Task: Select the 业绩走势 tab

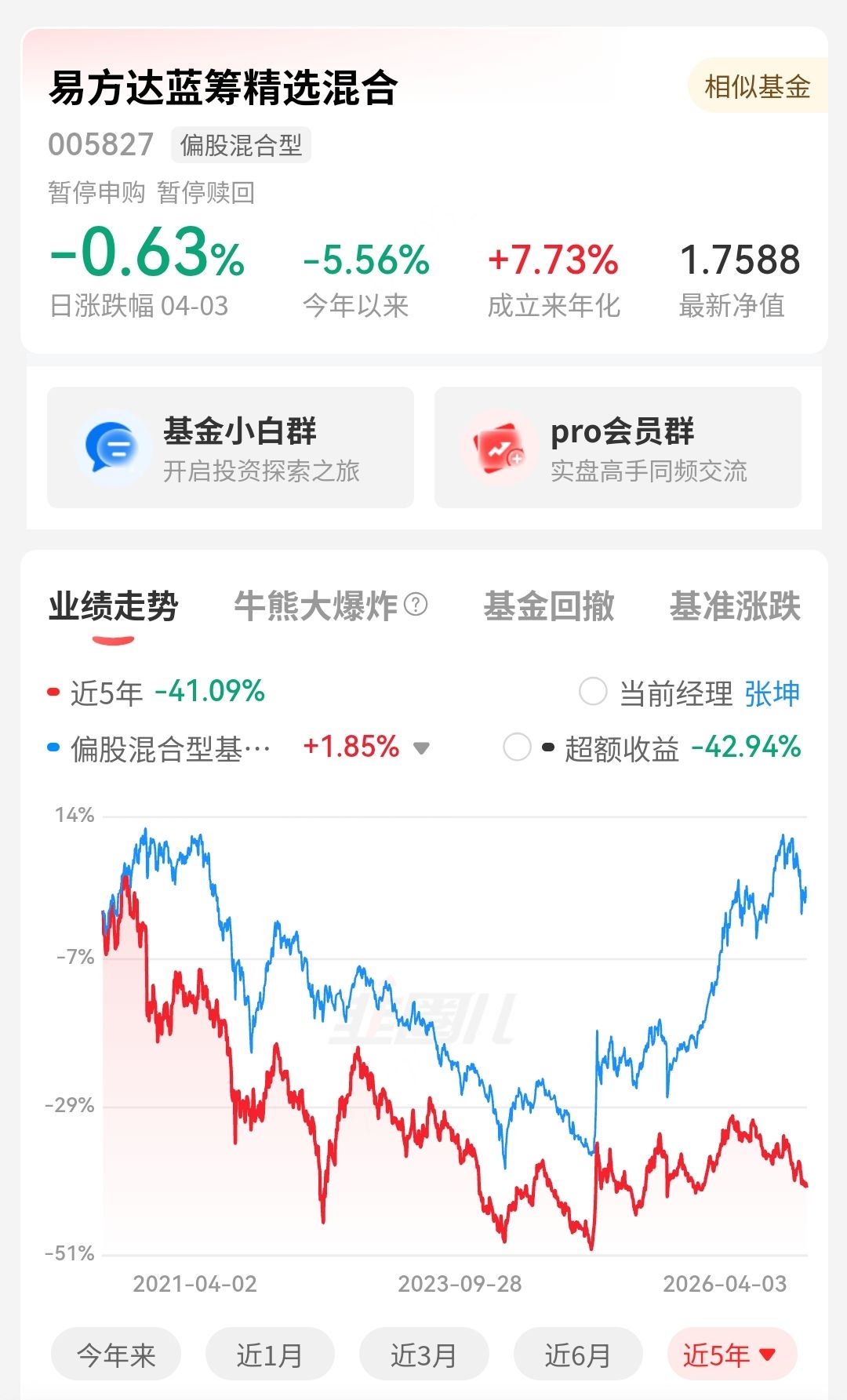Action: (114, 606)
